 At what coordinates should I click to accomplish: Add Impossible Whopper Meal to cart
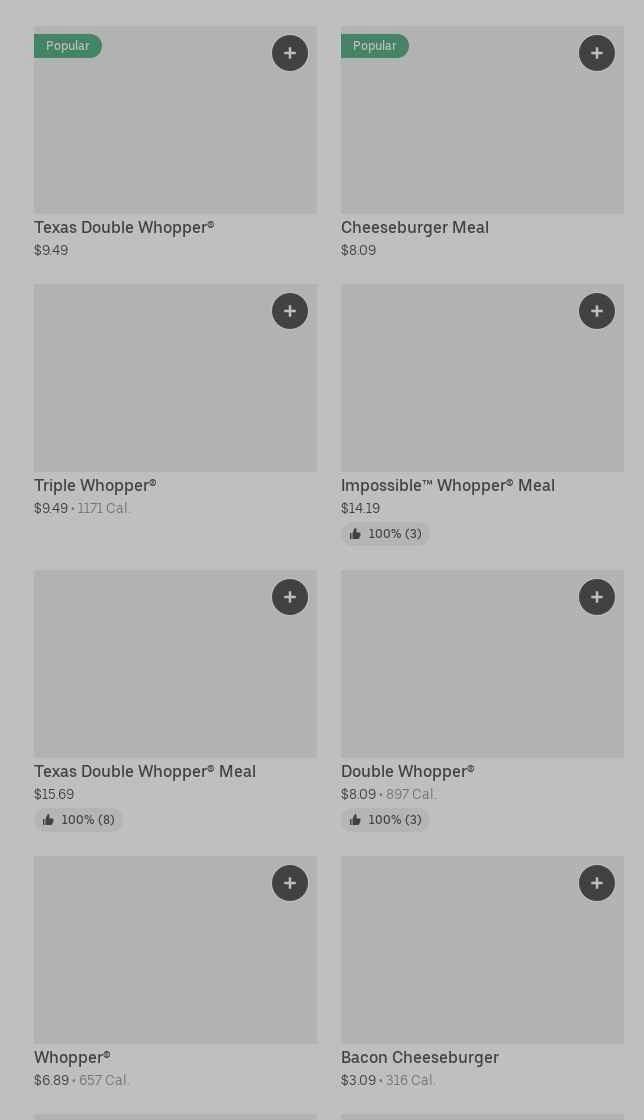click(x=597, y=311)
